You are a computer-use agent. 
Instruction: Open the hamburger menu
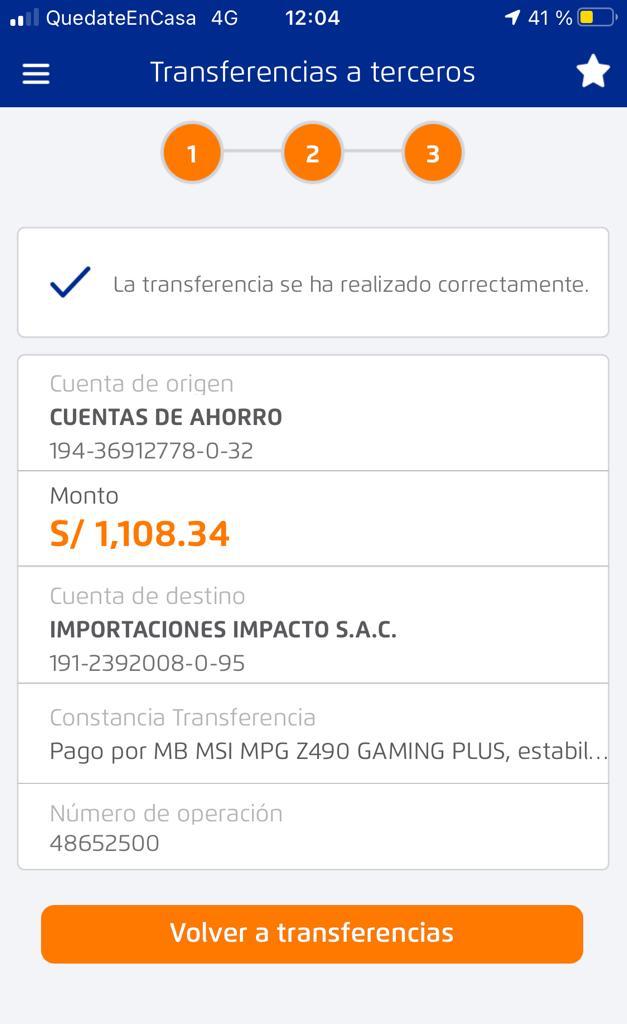coord(36,73)
